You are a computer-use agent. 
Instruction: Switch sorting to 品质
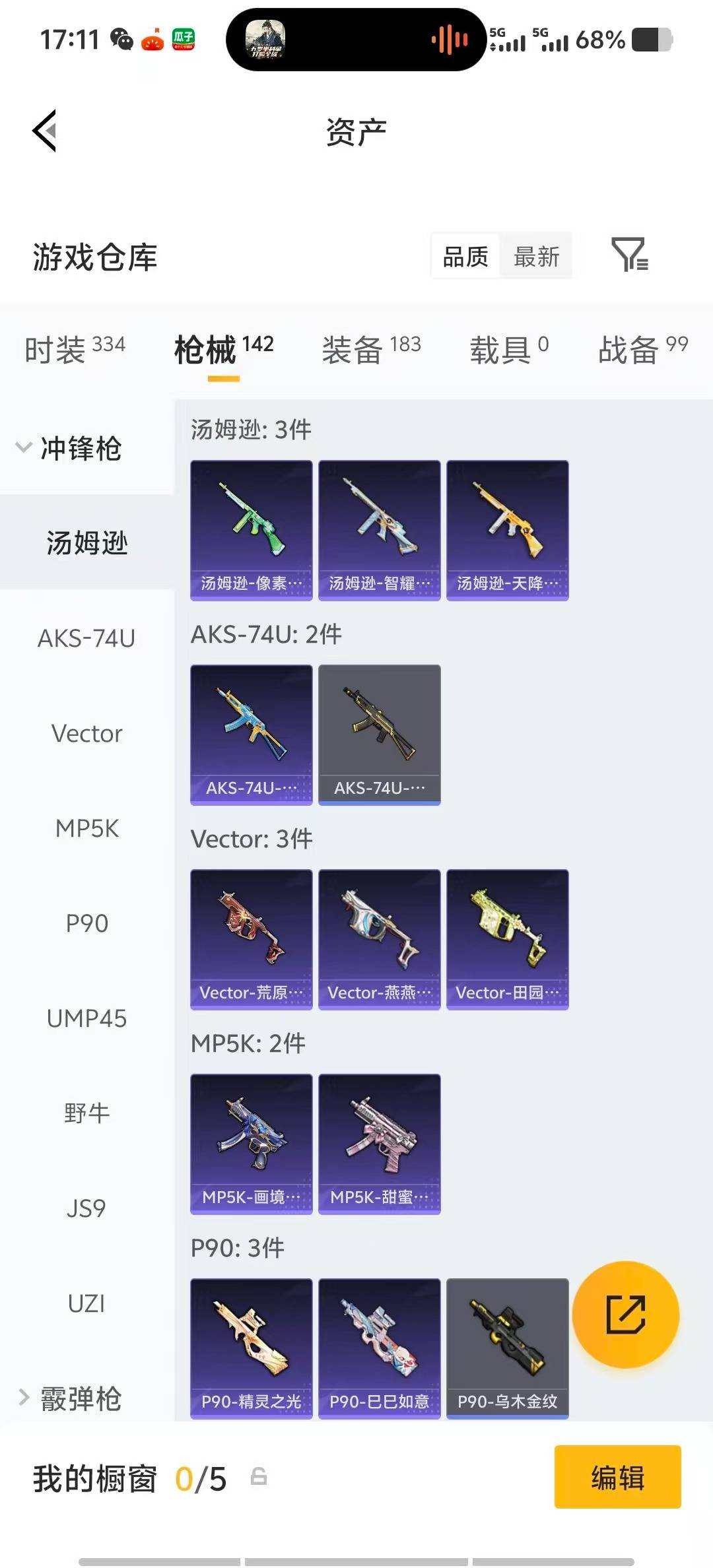pyautogui.click(x=466, y=257)
